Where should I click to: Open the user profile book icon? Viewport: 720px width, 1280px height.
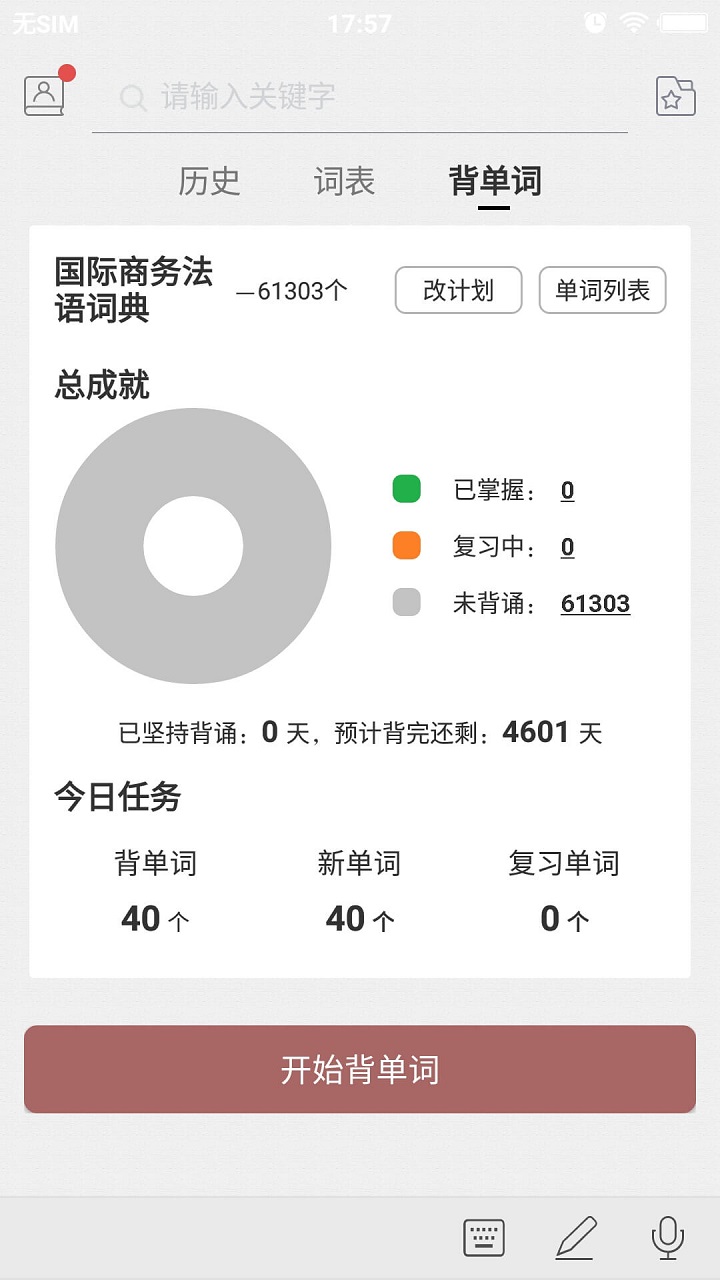45,95
